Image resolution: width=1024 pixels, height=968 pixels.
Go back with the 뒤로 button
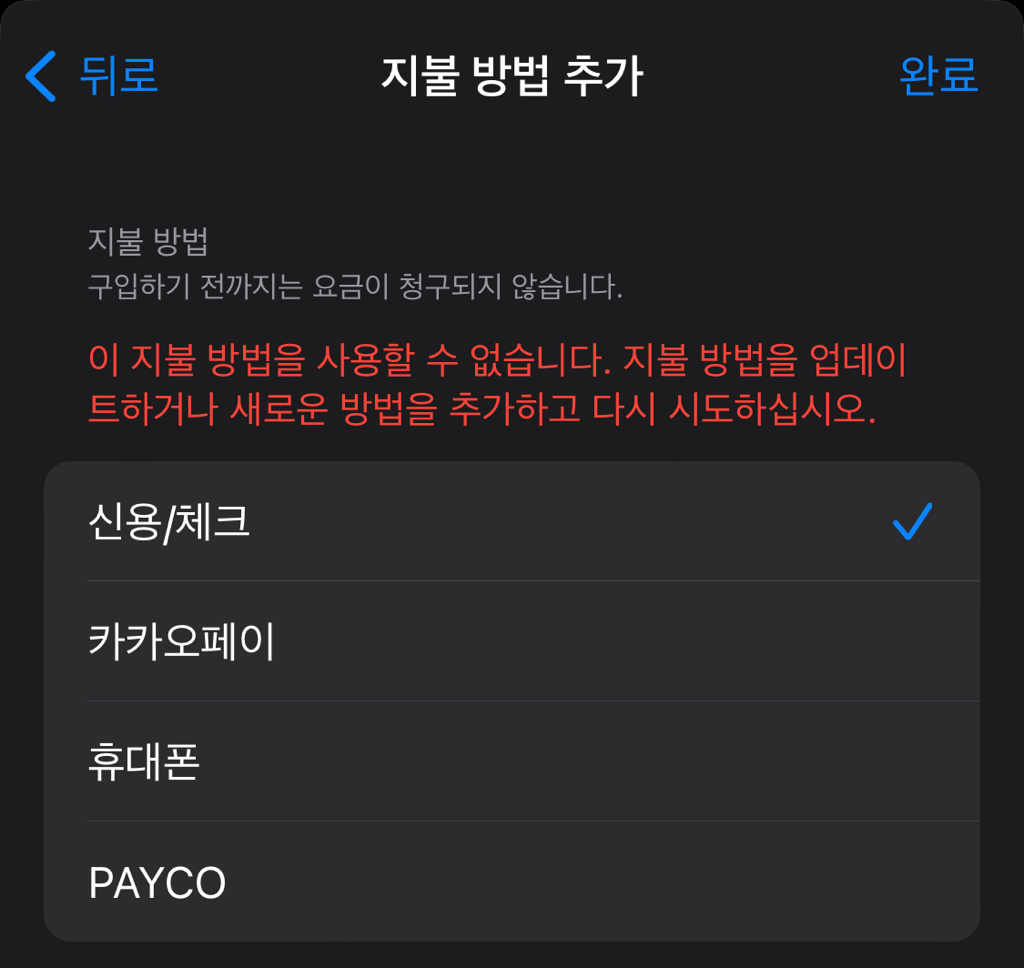coord(92,77)
